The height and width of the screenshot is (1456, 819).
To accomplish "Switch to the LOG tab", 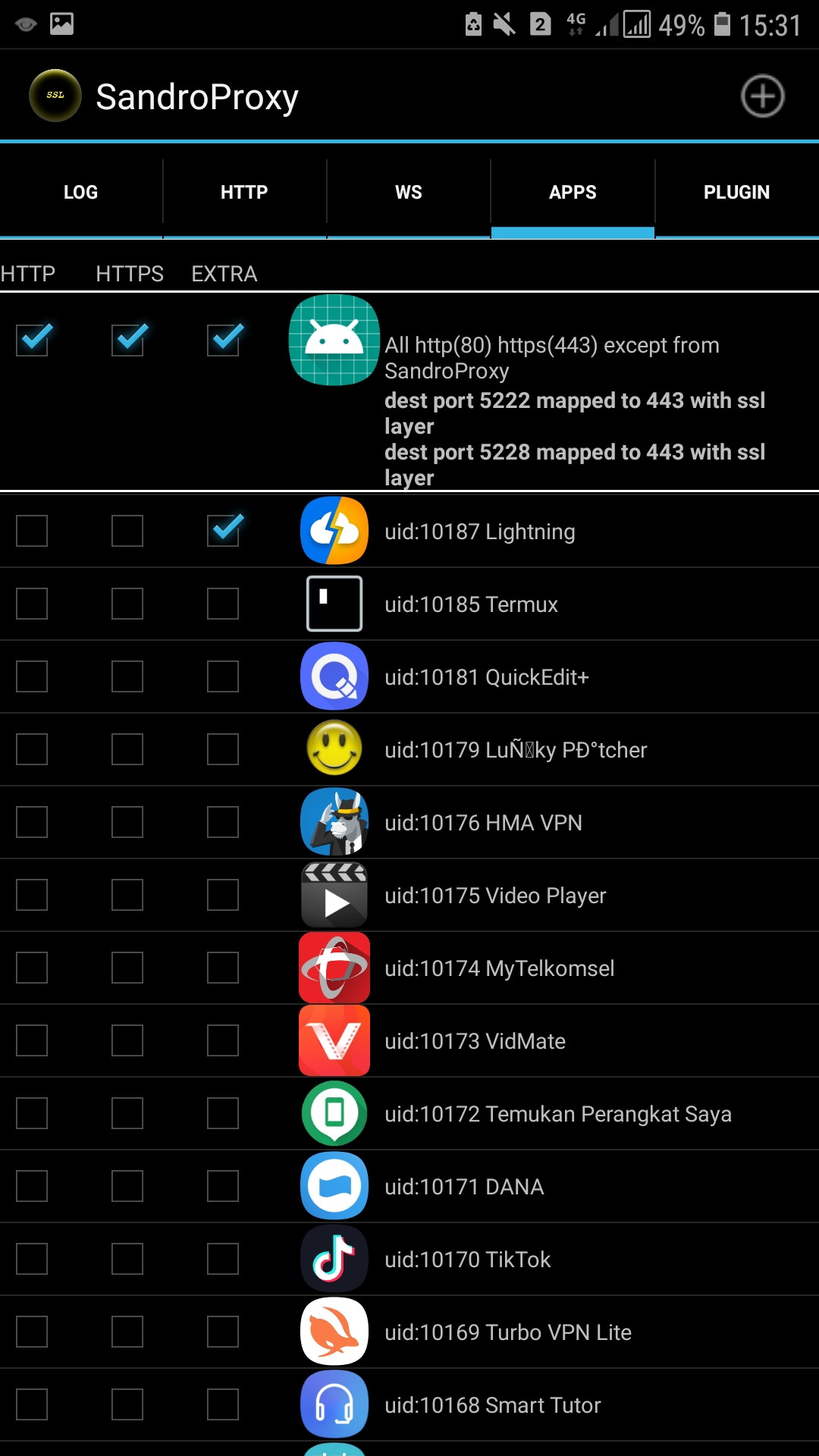I will pyautogui.click(x=80, y=192).
